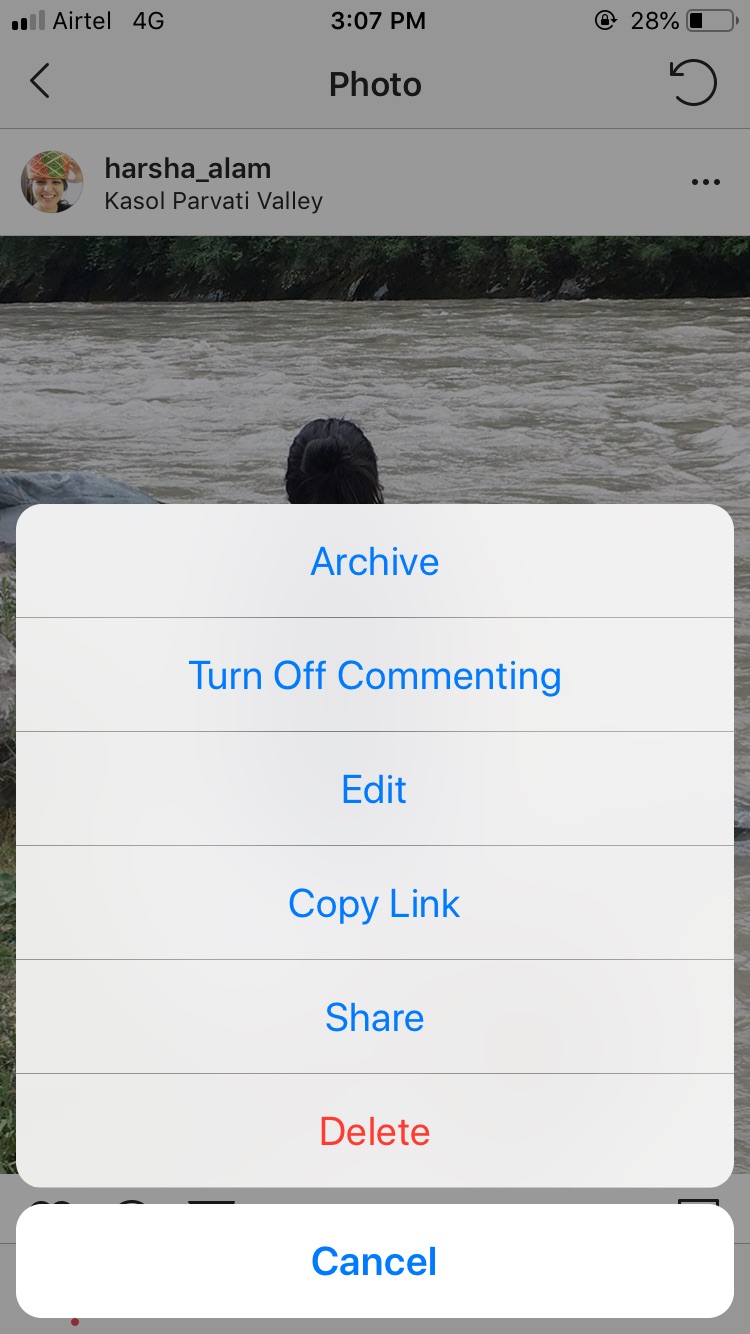Choose Turn Off Commenting

coord(375,675)
